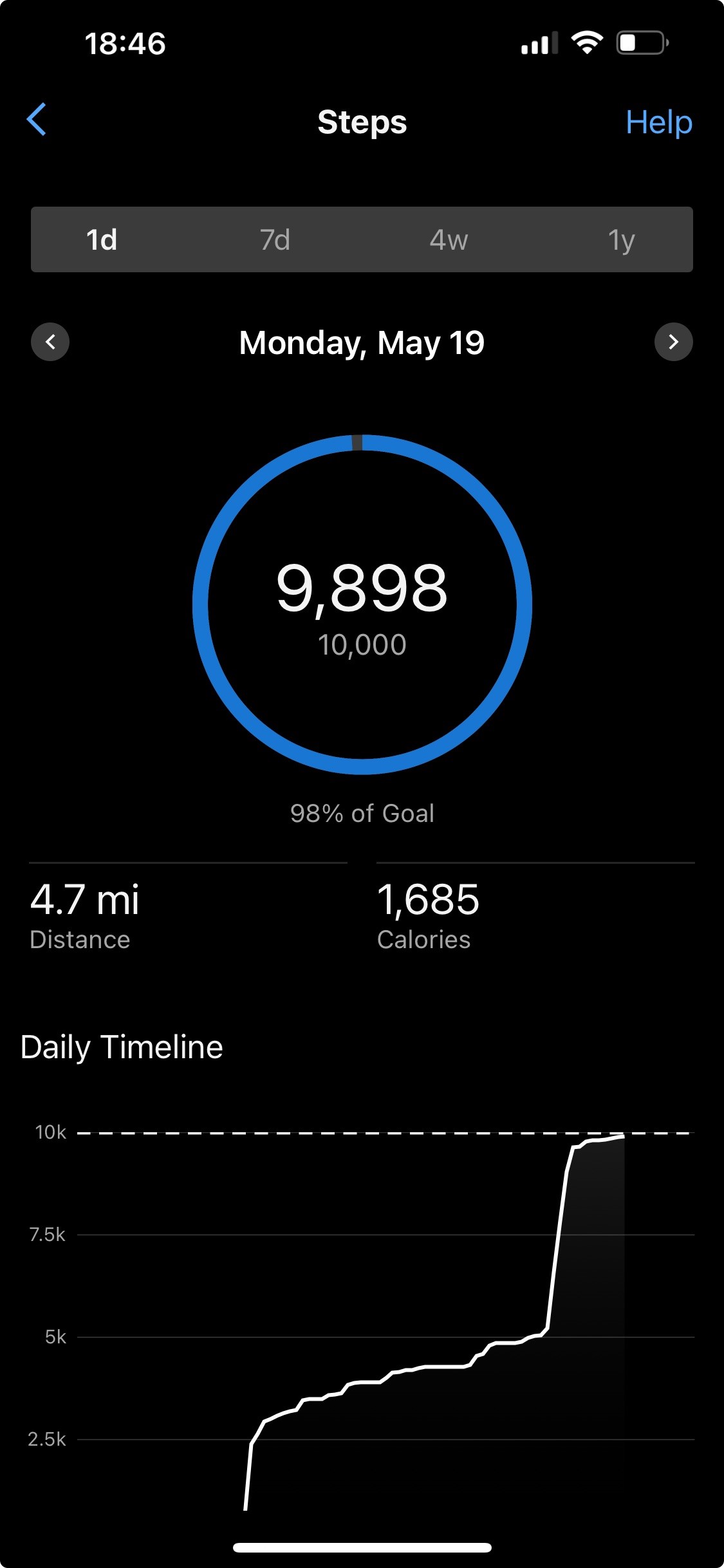Viewport: 724px width, 1568px height.
Task: Select the 1d time range
Action: pos(102,240)
